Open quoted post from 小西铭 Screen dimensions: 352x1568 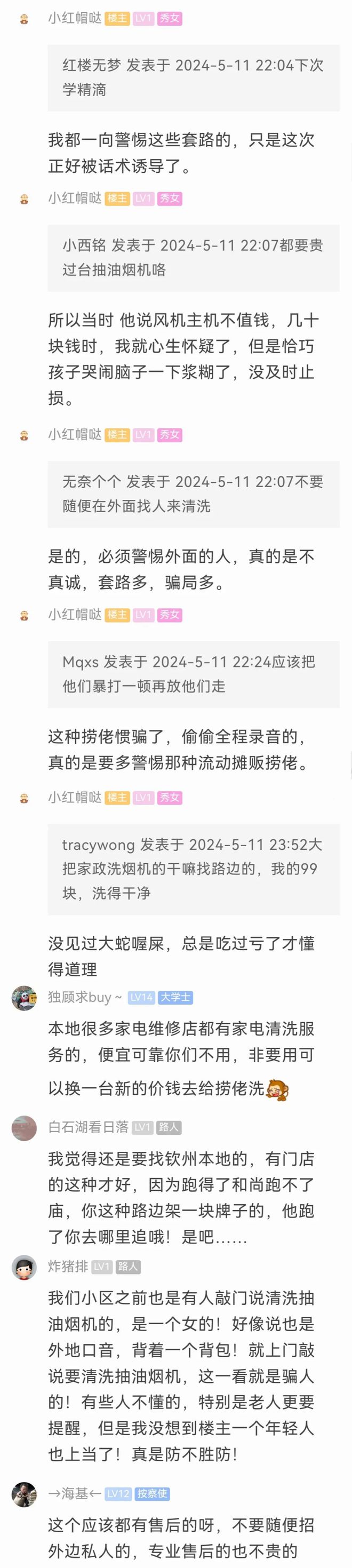click(193, 258)
